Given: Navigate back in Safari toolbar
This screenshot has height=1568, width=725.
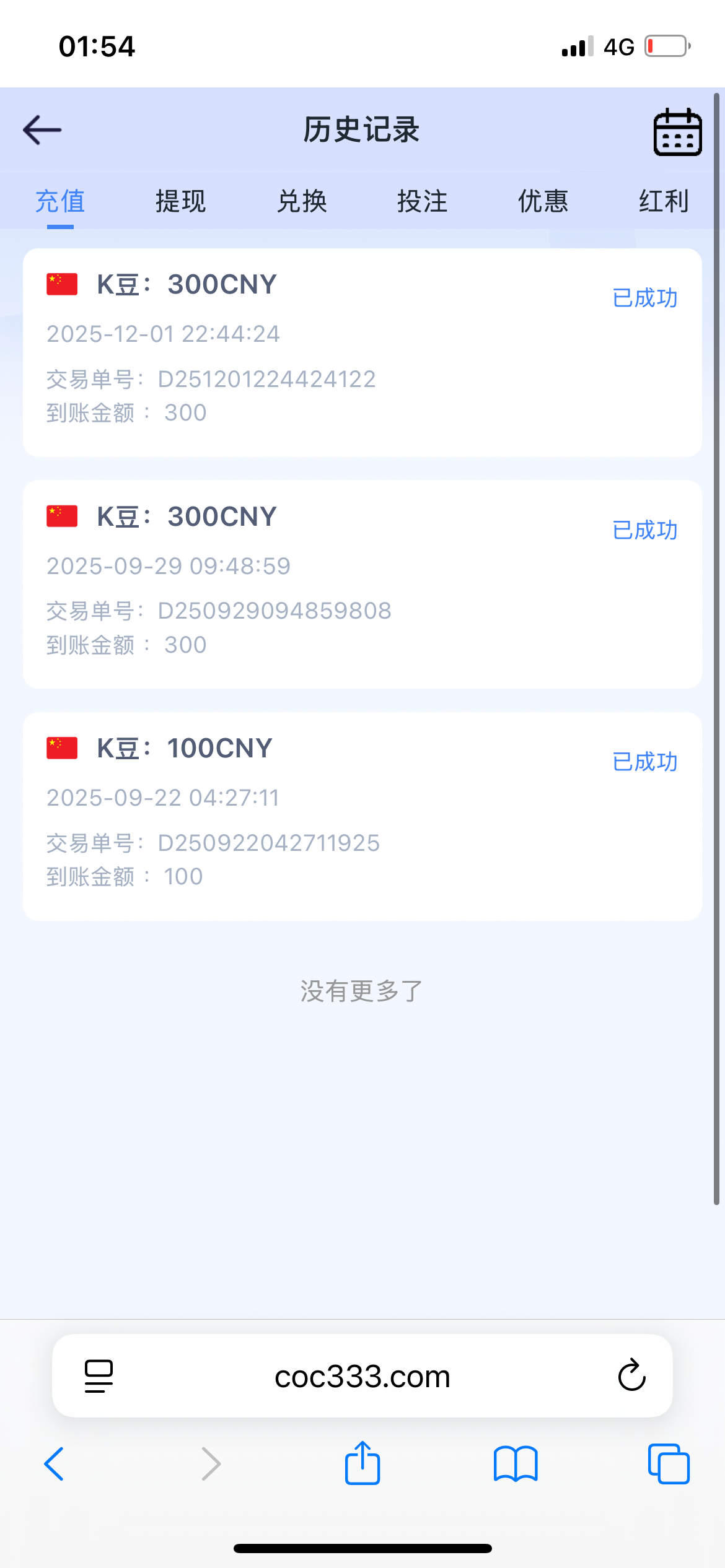Looking at the screenshot, I should point(55,1464).
